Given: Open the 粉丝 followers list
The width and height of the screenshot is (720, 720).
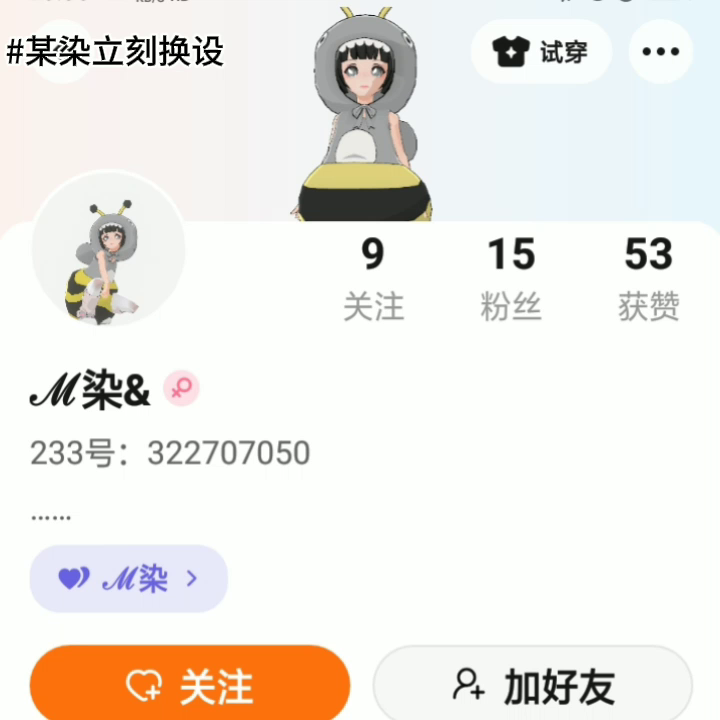Looking at the screenshot, I should pos(511,278).
